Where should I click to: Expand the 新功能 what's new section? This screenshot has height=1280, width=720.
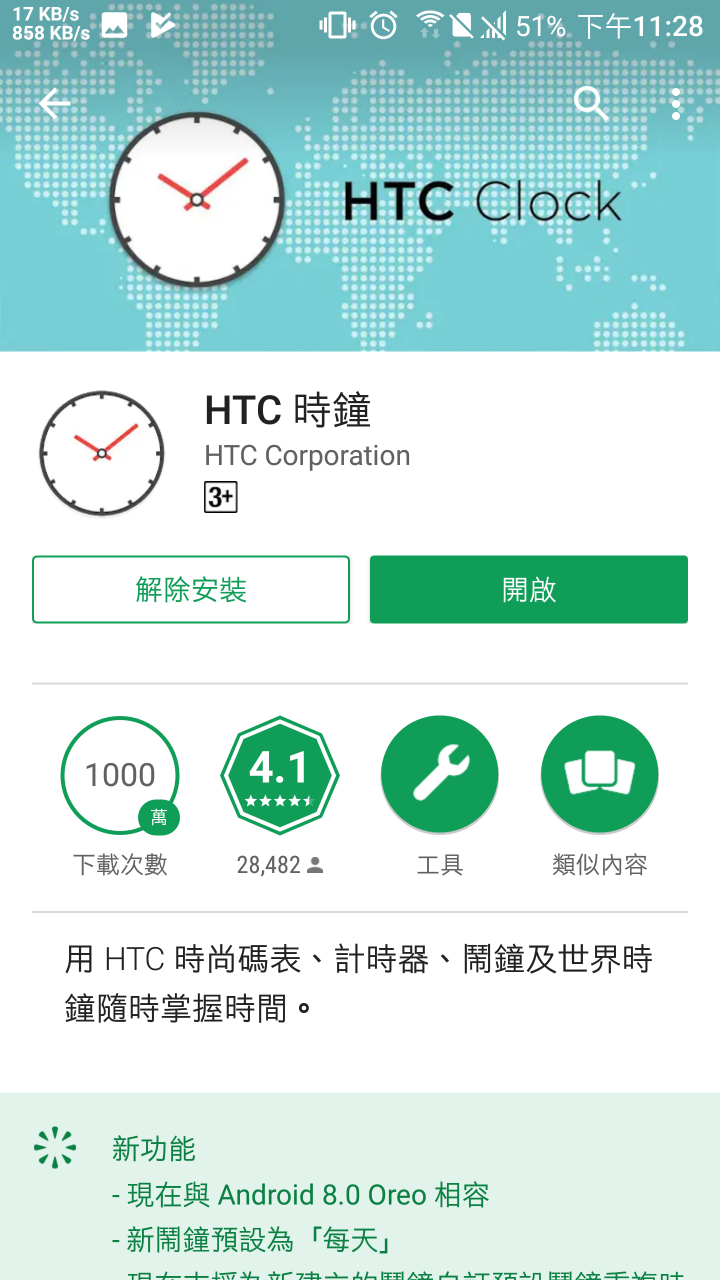click(x=154, y=1149)
